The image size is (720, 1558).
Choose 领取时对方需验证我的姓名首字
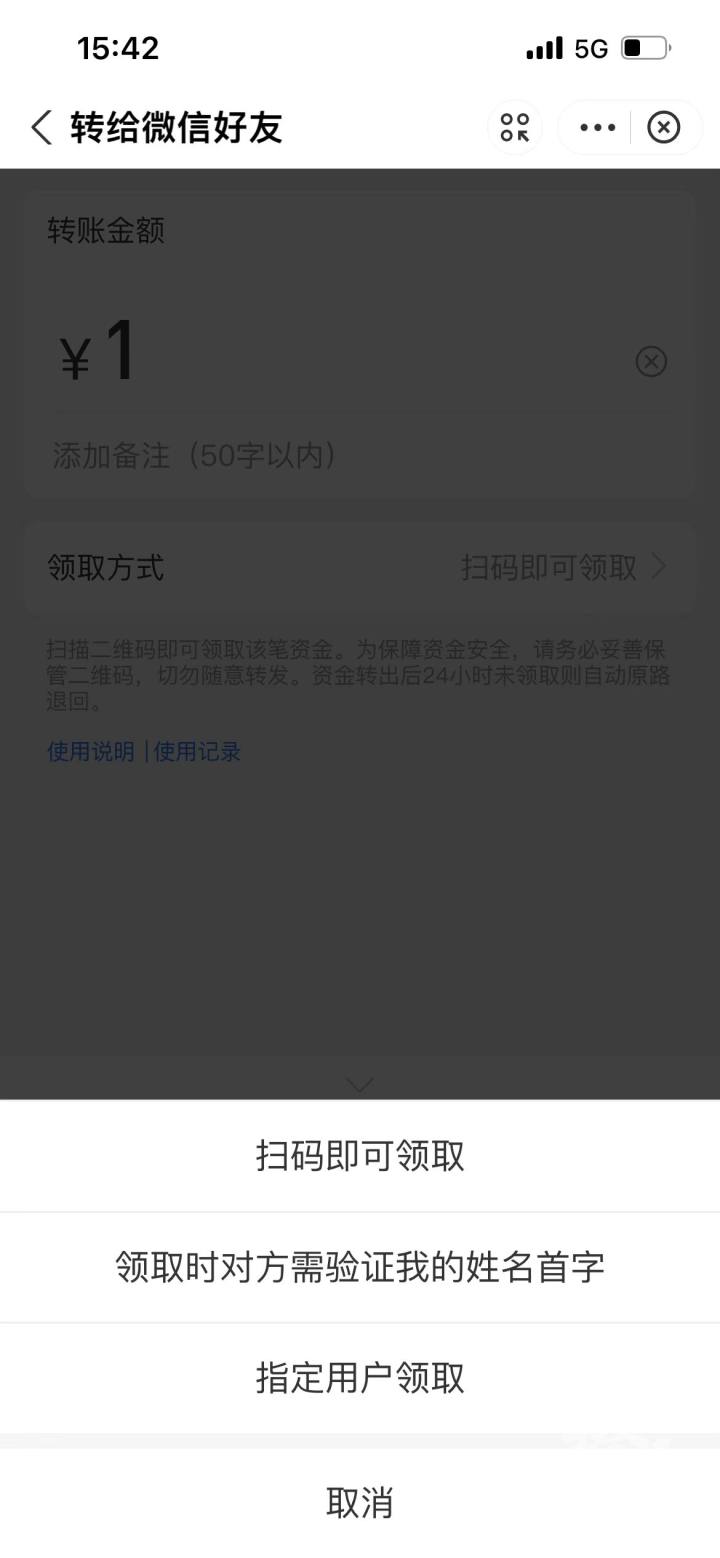[x=360, y=1267]
